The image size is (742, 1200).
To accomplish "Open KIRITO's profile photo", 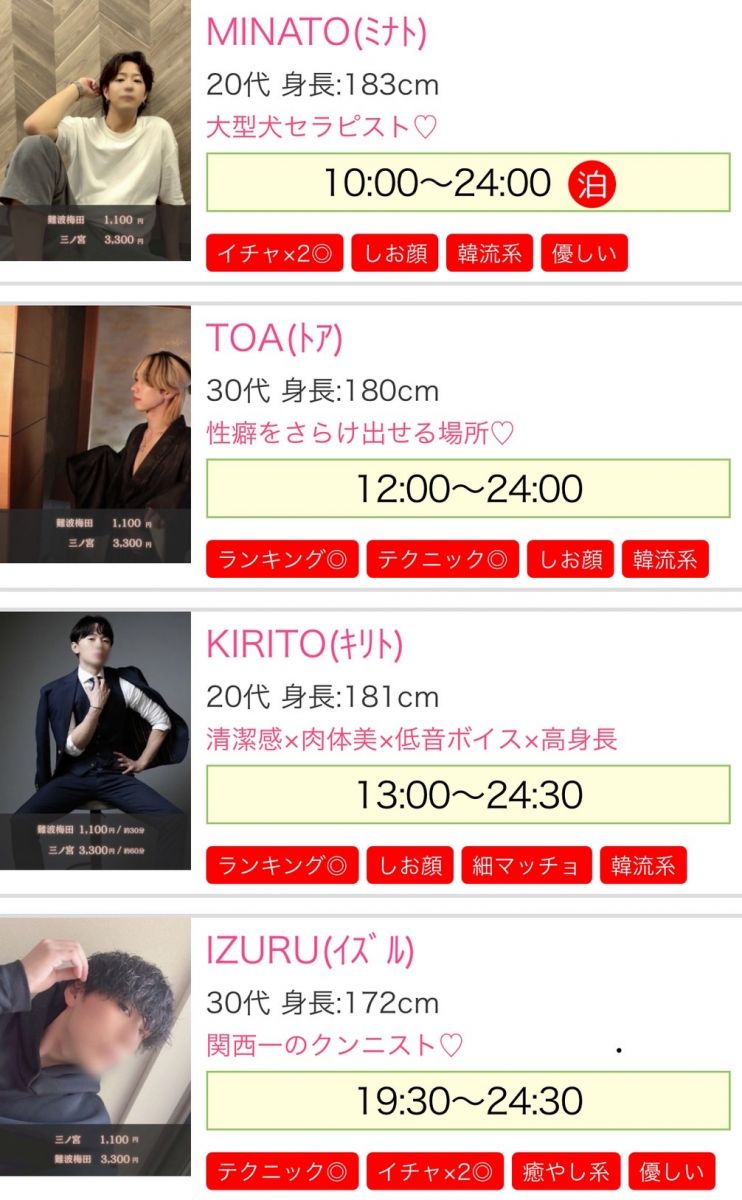I will 95,740.
